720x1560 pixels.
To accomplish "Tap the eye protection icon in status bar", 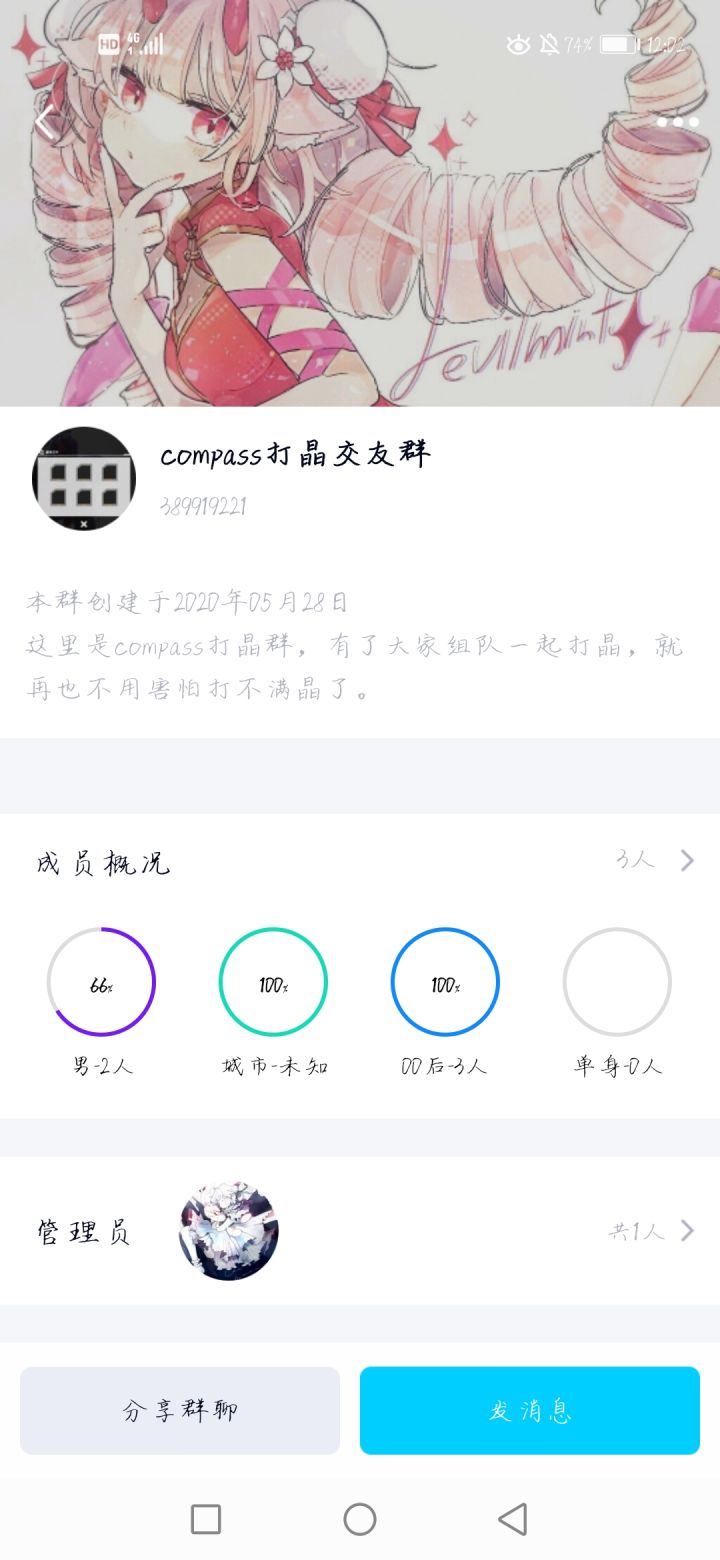I will [x=518, y=45].
